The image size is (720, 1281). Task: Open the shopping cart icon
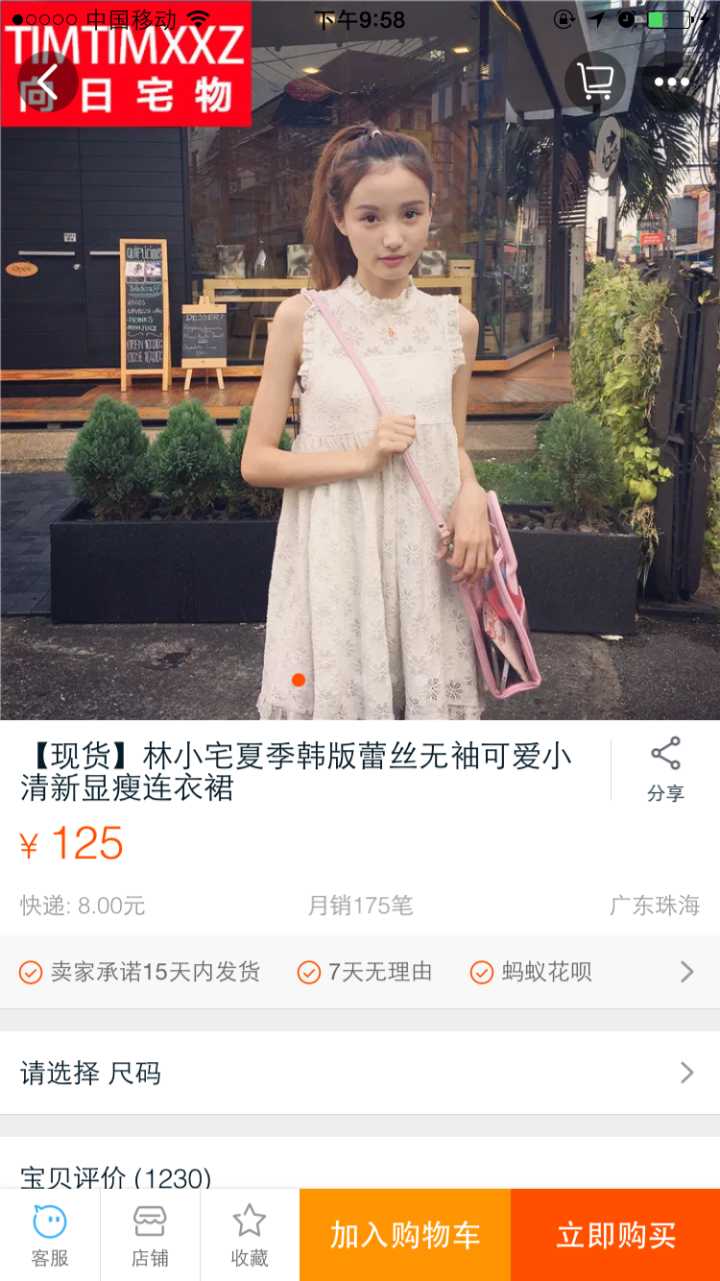coord(595,82)
